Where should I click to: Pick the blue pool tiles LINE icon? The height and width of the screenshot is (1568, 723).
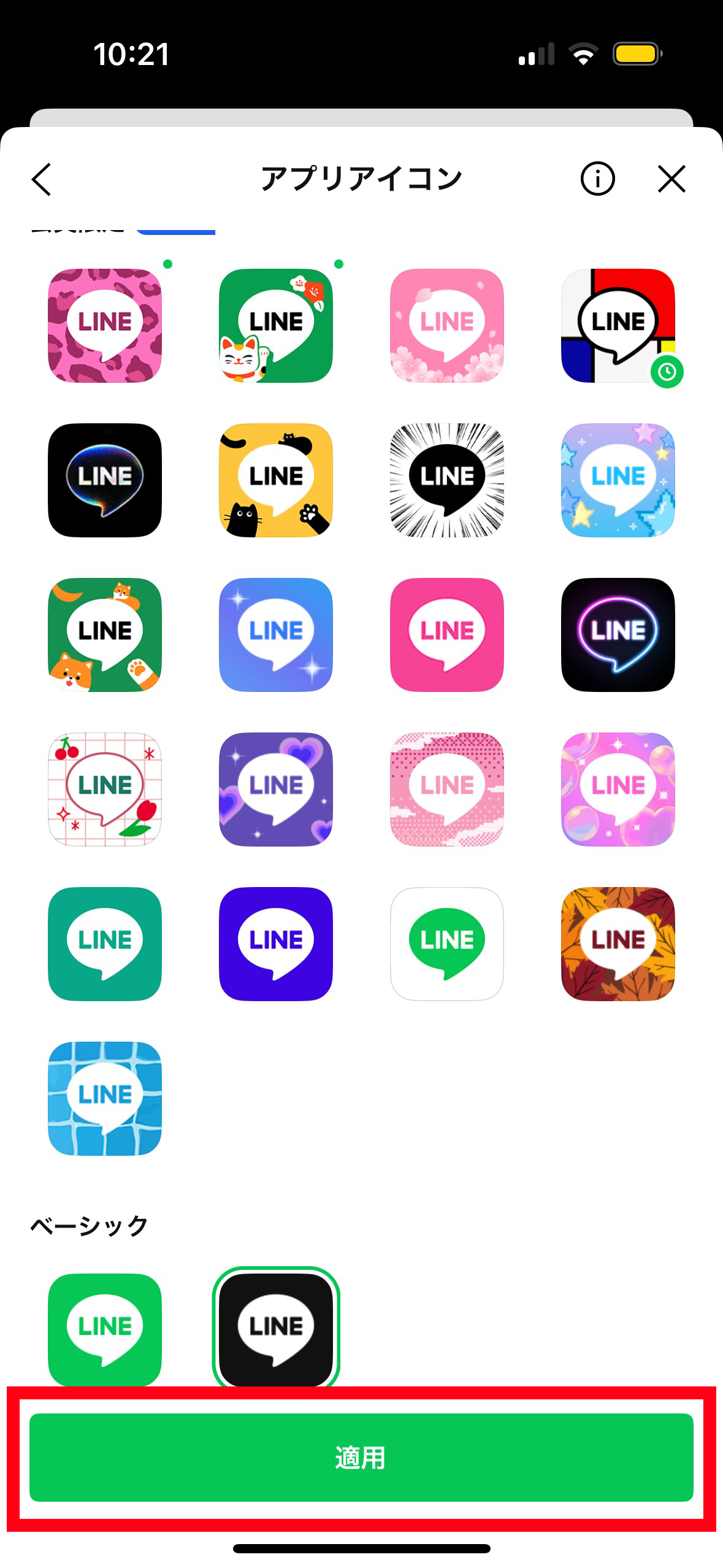click(105, 1098)
